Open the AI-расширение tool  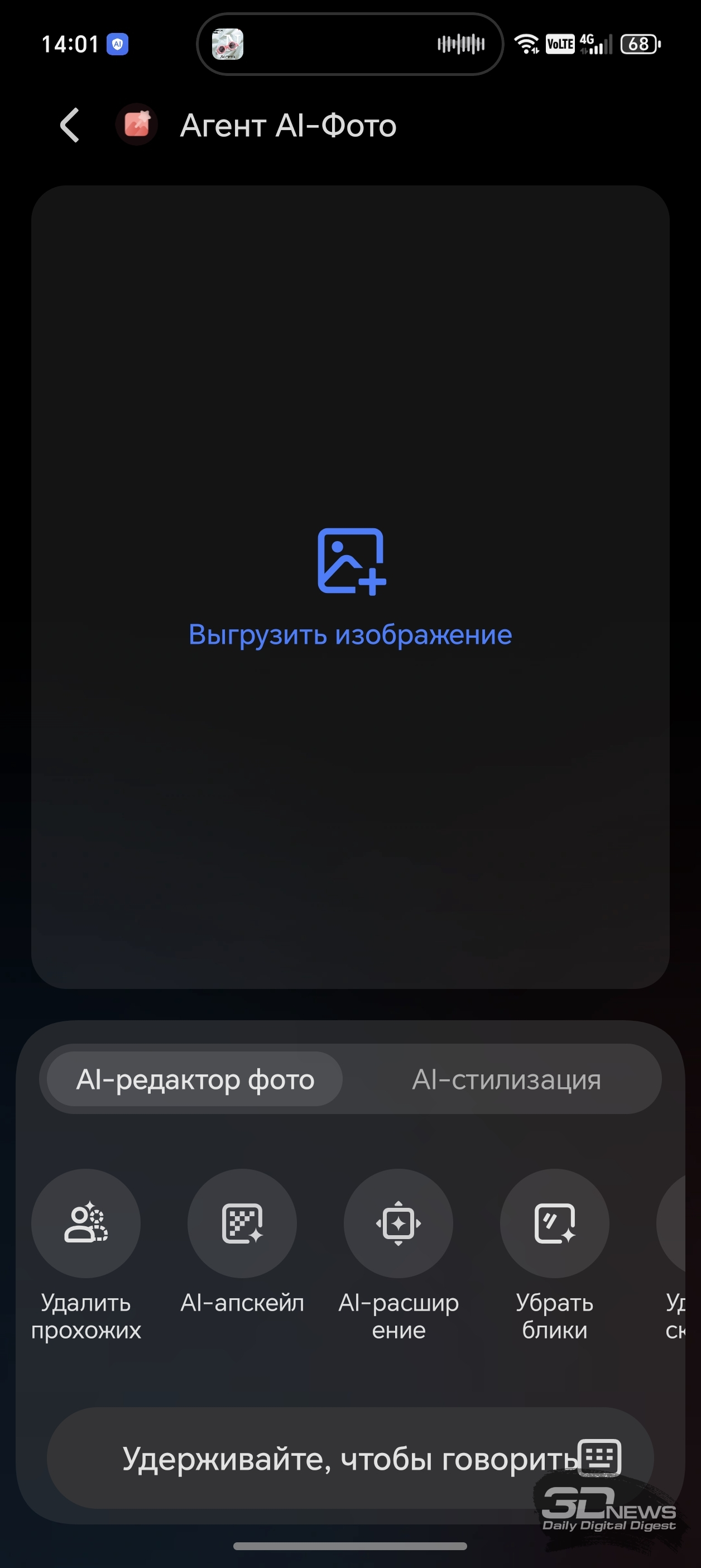click(x=398, y=1223)
